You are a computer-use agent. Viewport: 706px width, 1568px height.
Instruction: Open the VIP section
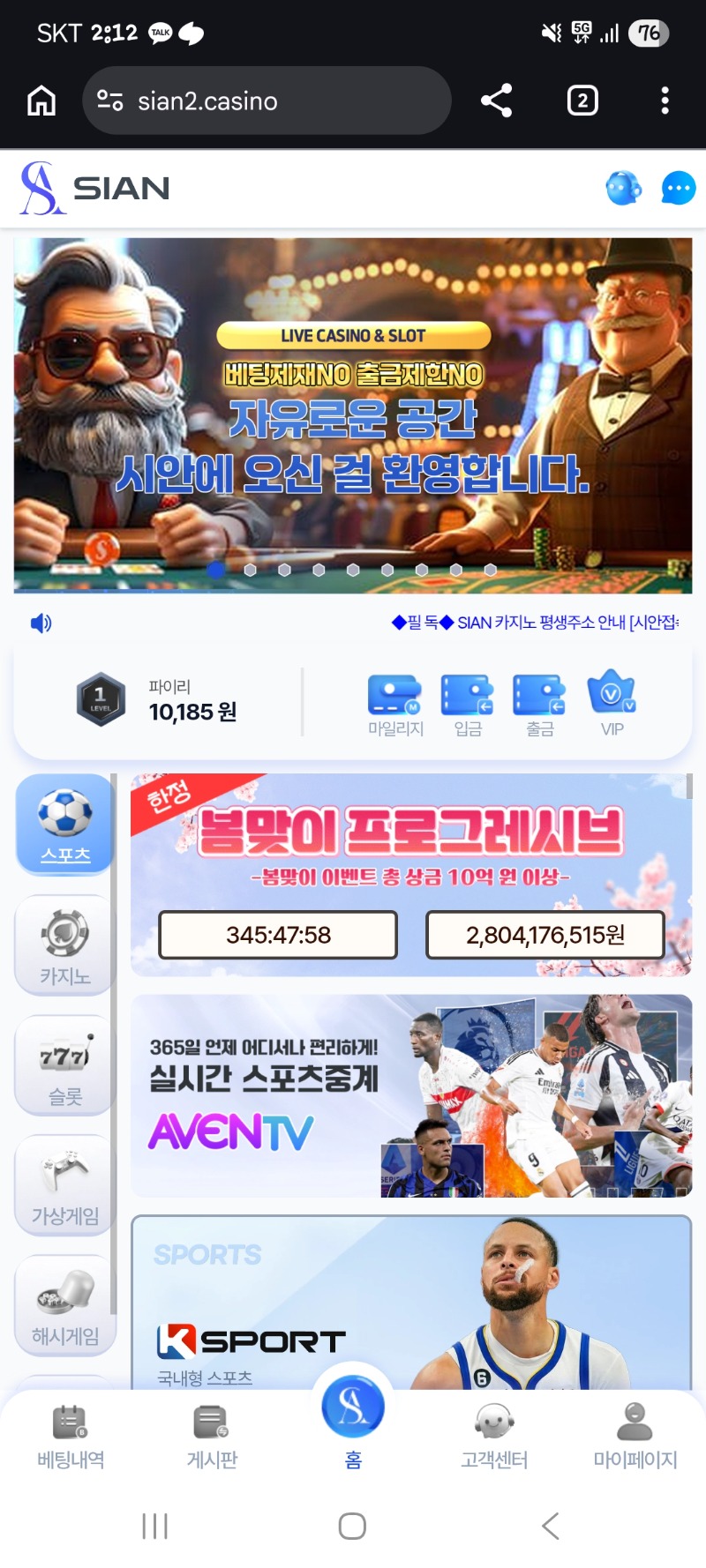pyautogui.click(x=612, y=706)
